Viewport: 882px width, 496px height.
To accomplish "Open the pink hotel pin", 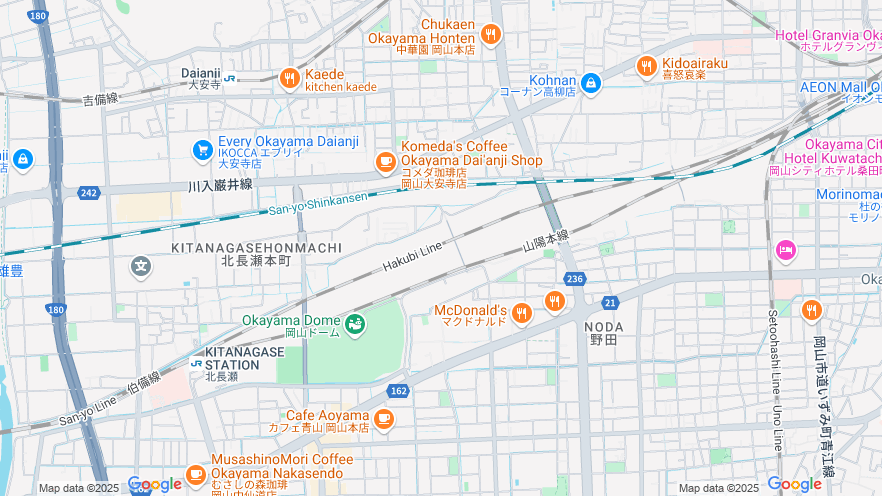I will click(x=785, y=248).
